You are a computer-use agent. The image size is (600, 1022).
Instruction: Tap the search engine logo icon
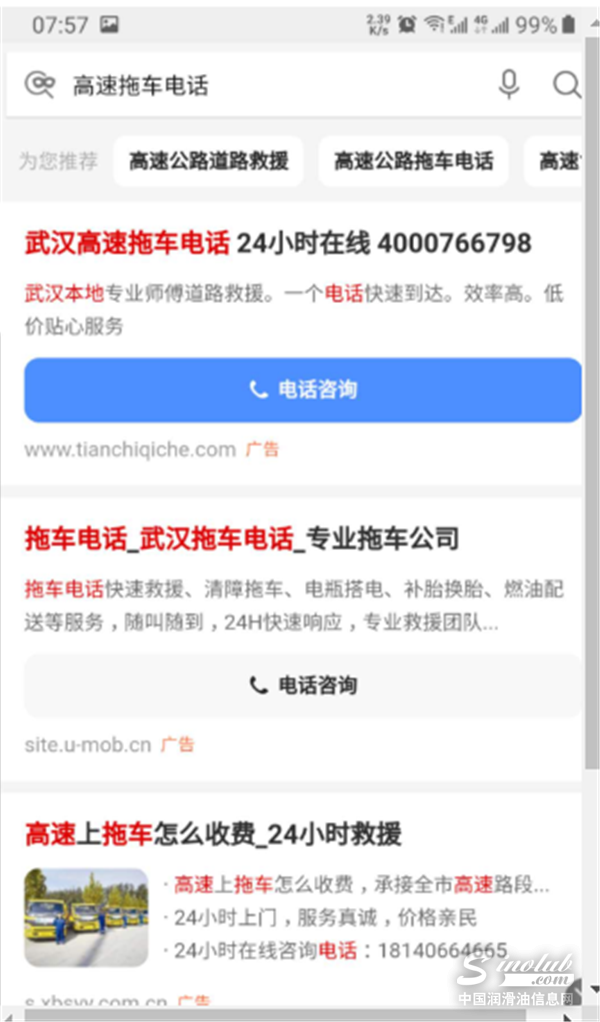(39, 85)
